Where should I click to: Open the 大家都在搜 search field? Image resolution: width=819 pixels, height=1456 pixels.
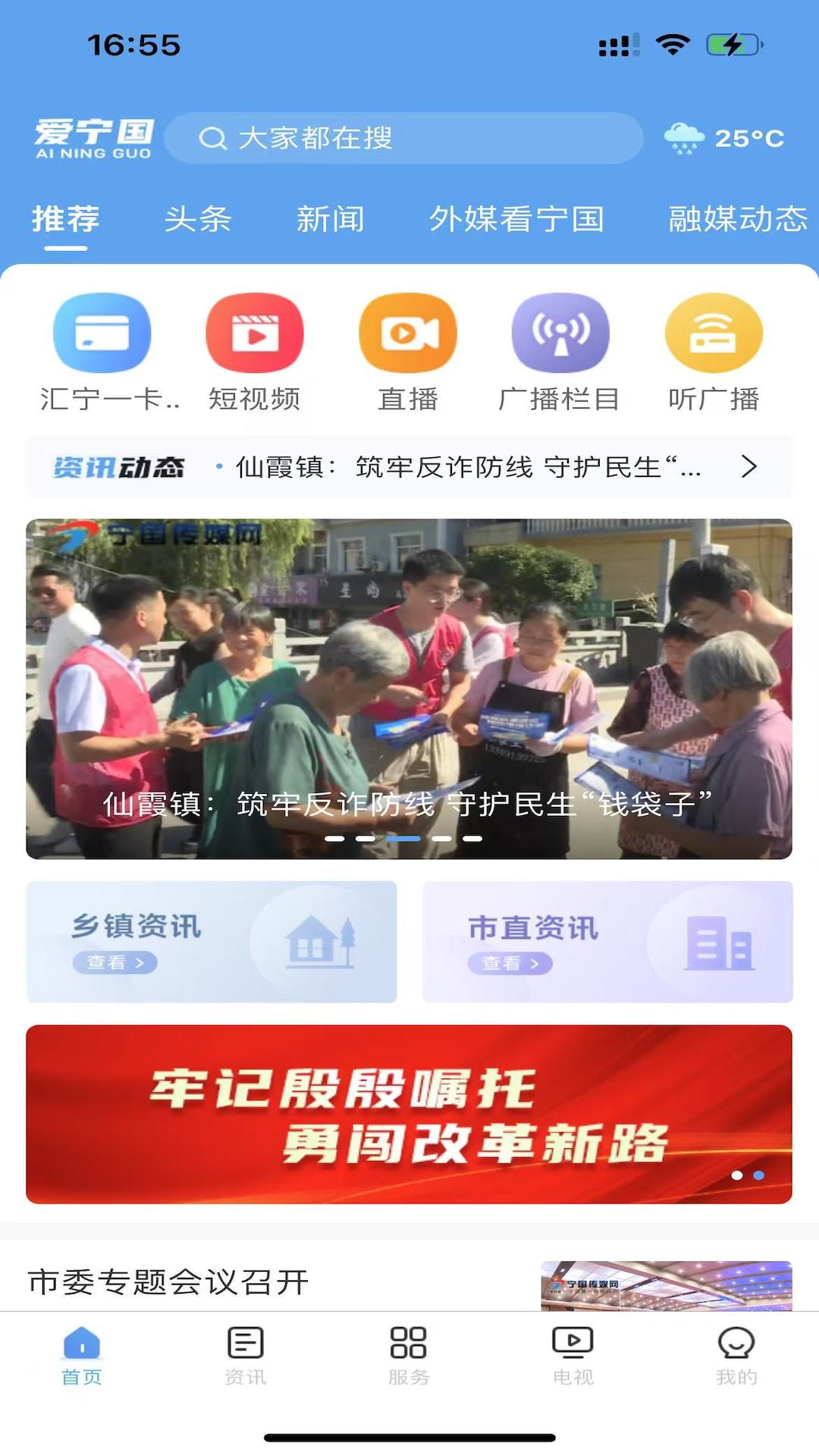pyautogui.click(x=406, y=138)
